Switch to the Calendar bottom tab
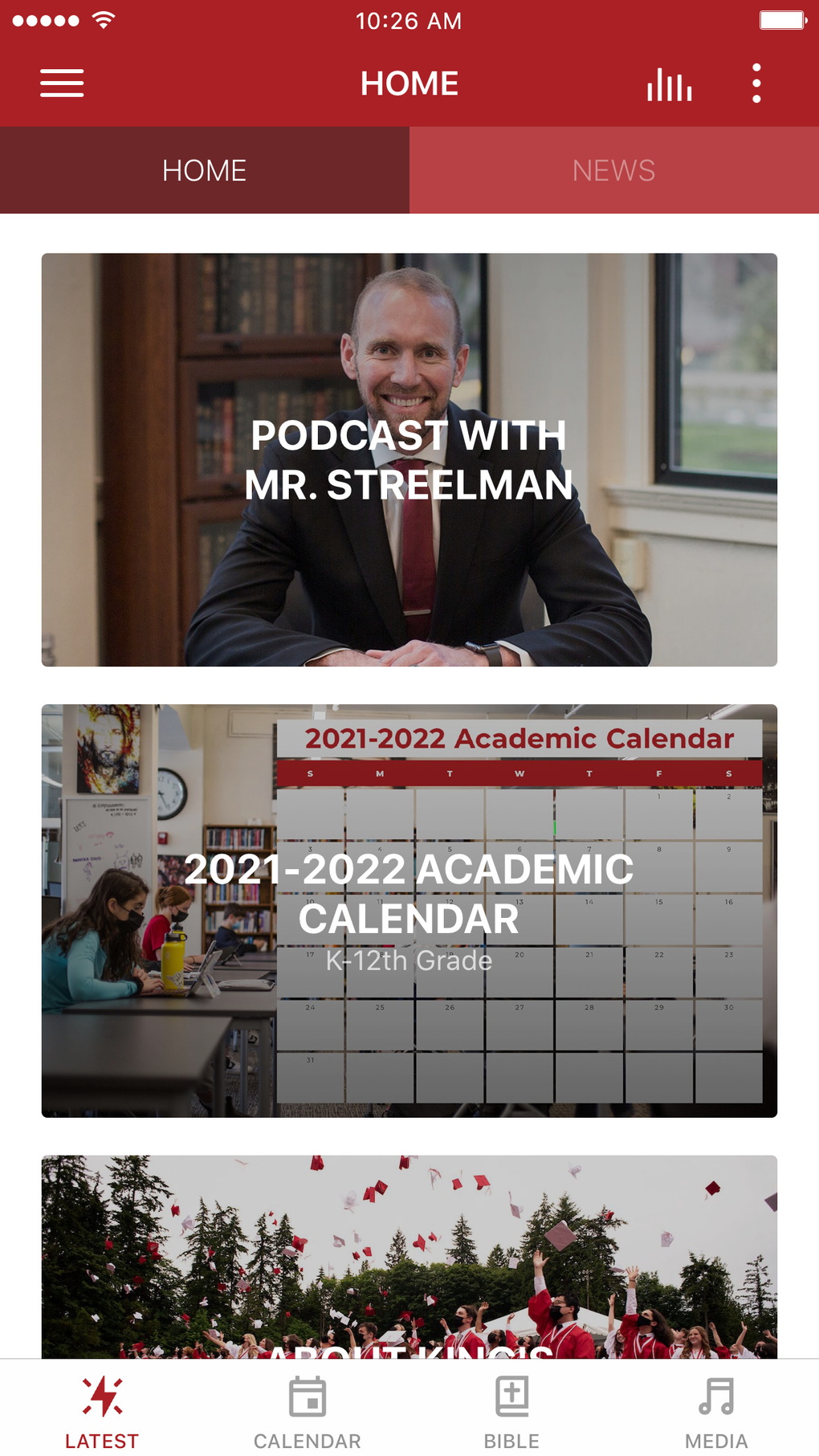The image size is (819, 1456). 308,1411
